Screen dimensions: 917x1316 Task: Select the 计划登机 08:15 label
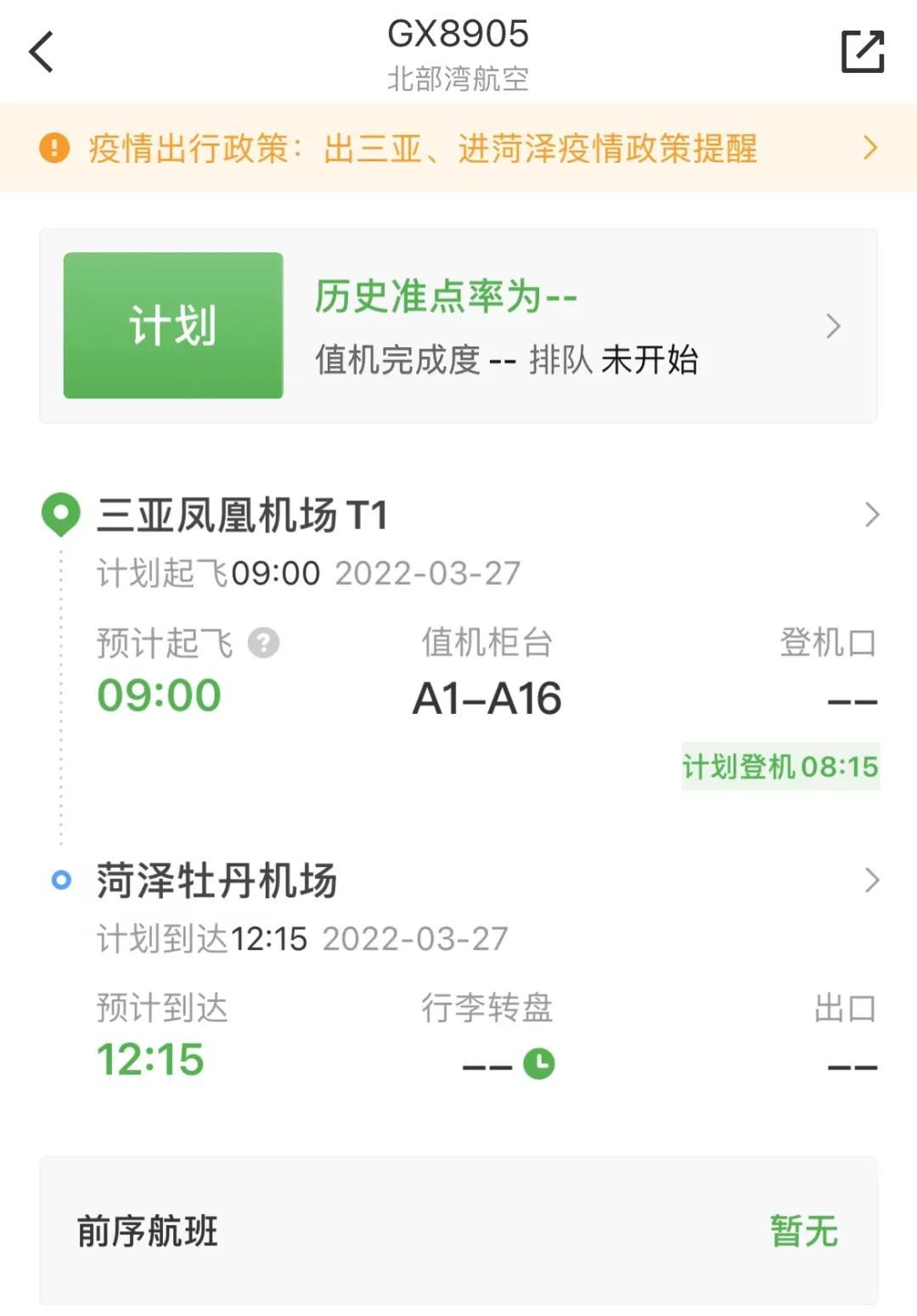pyautogui.click(x=779, y=767)
